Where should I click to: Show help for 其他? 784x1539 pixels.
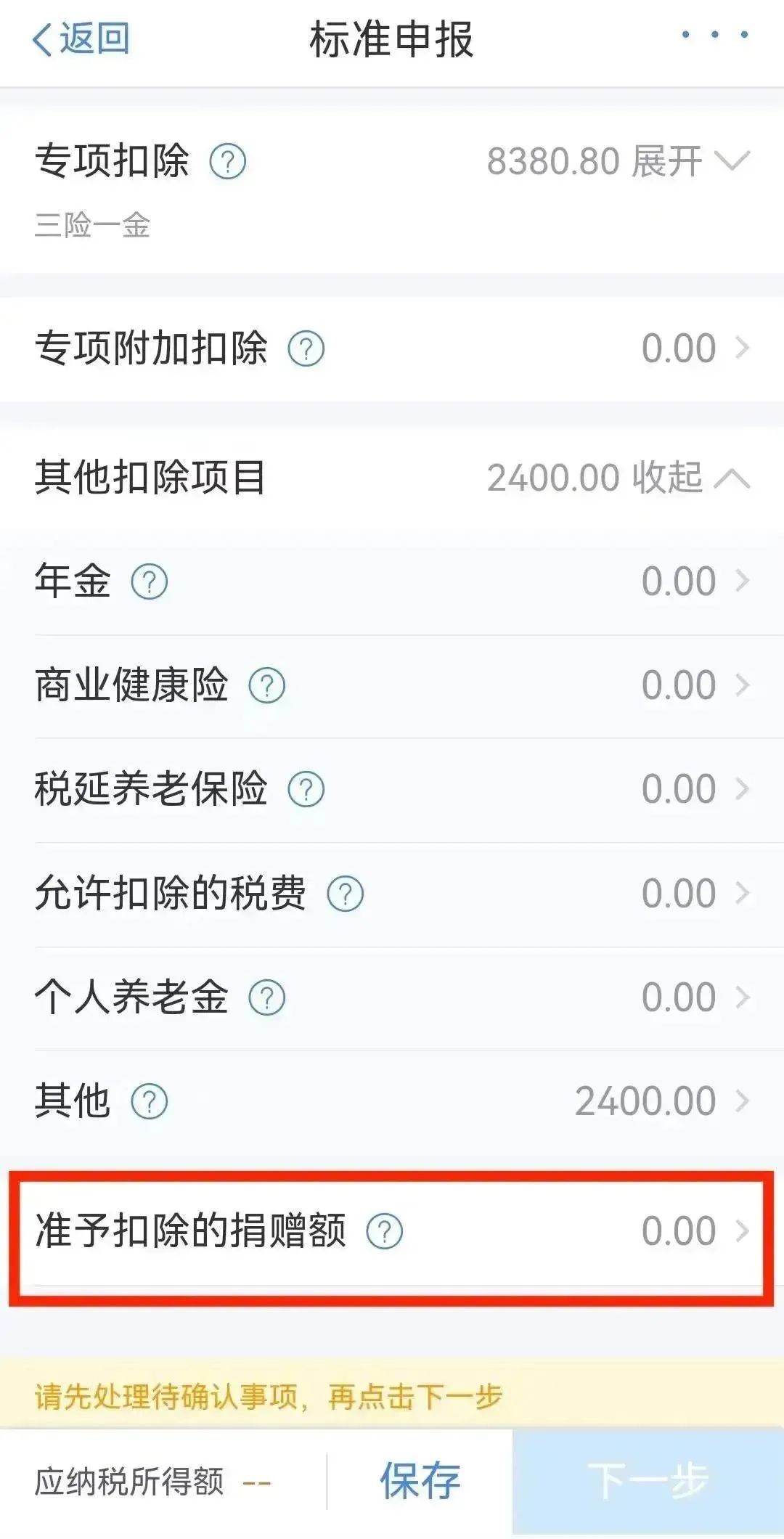click(x=150, y=1101)
